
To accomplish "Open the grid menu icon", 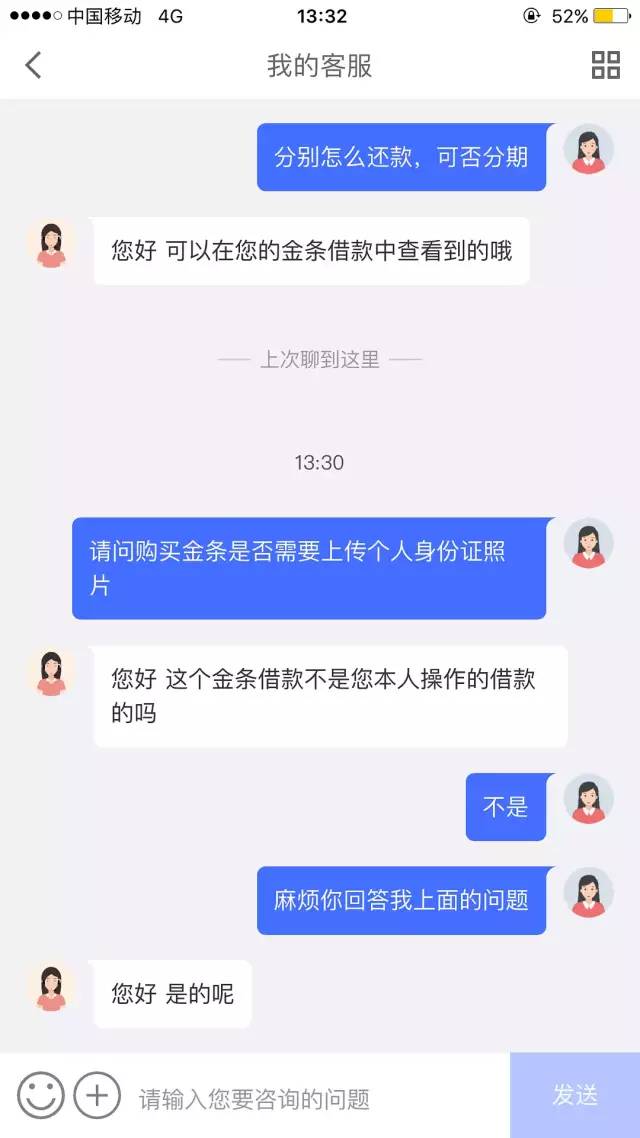I will click(605, 66).
